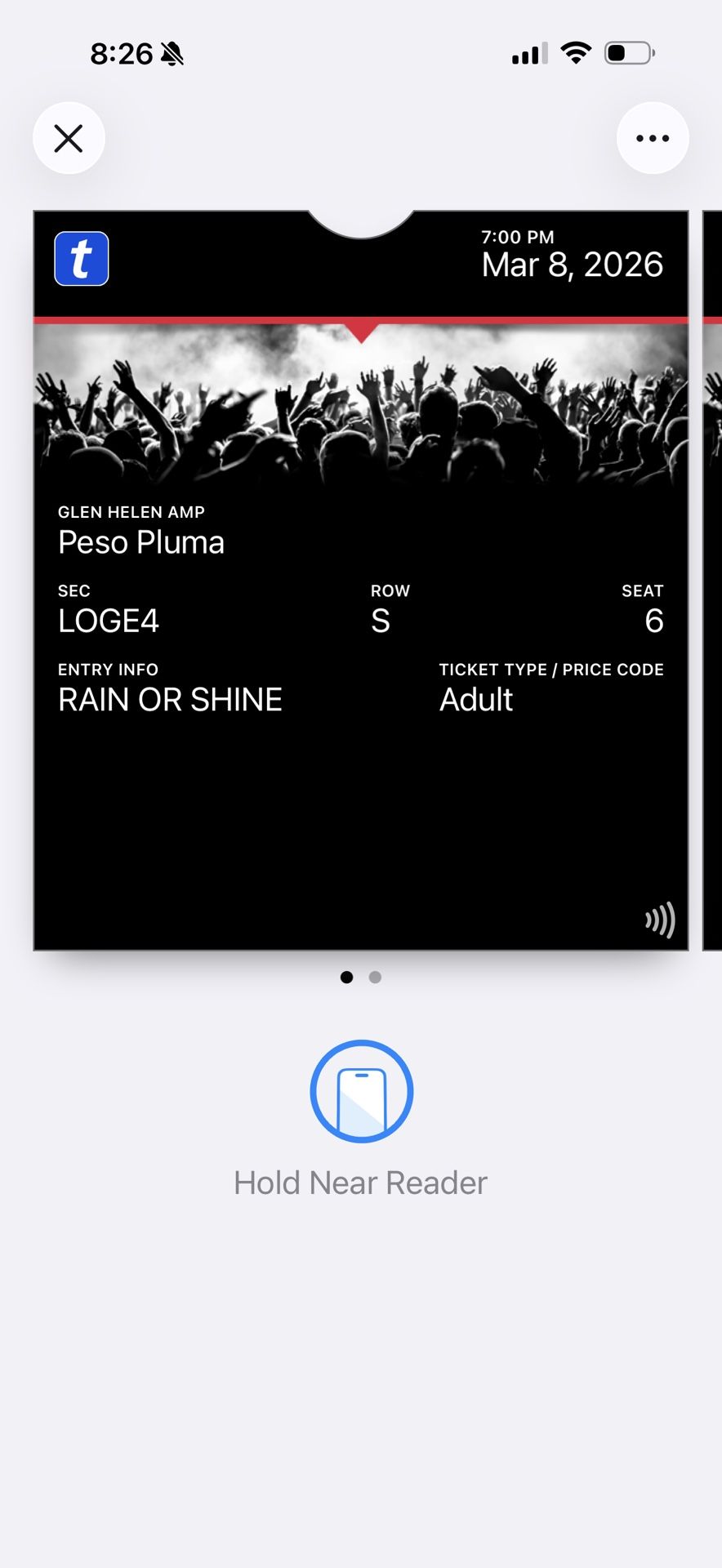Select the second page indicator dot

click(x=375, y=977)
